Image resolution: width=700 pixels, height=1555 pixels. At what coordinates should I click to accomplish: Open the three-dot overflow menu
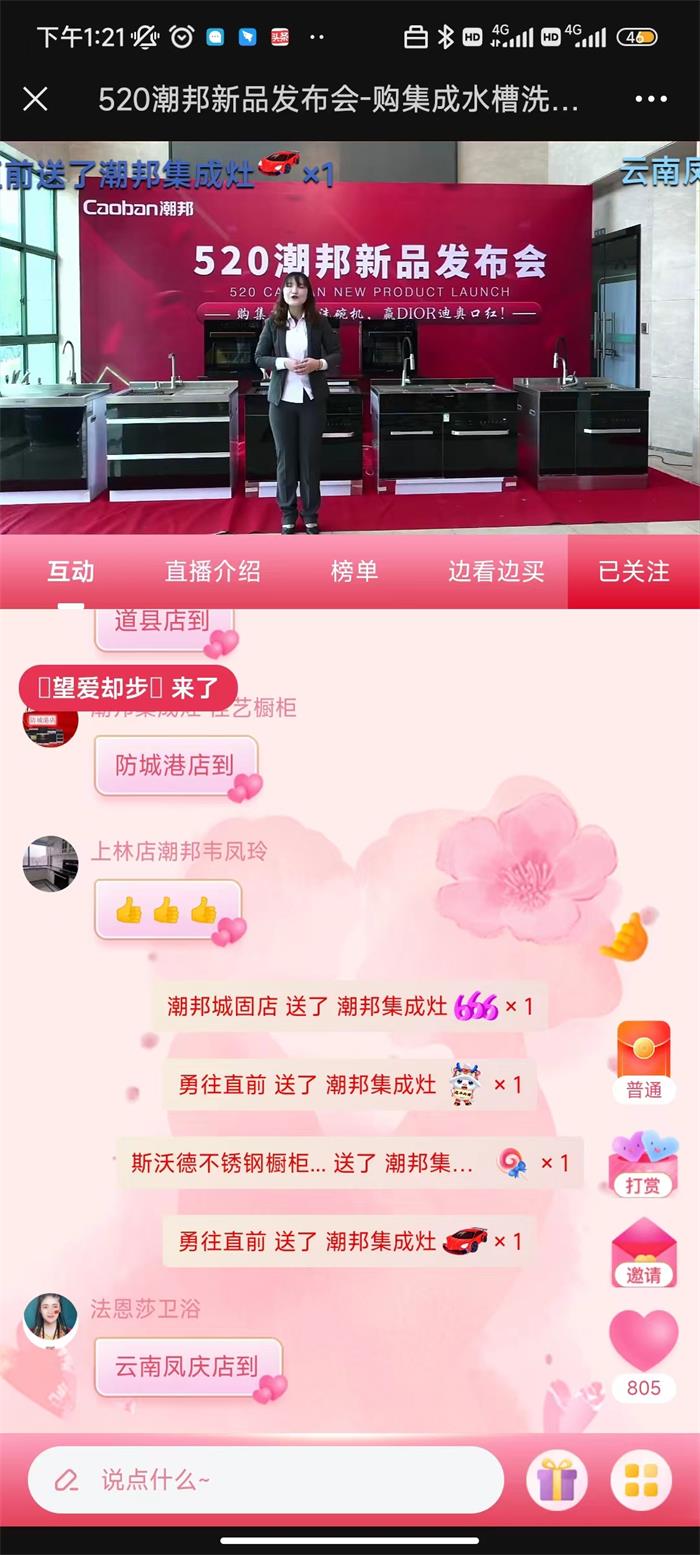point(650,99)
